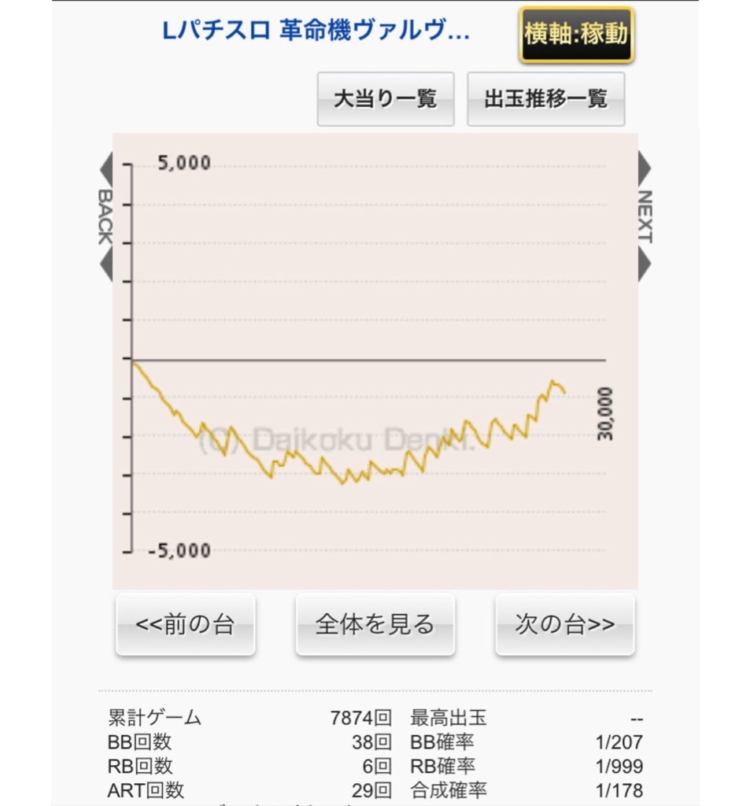This screenshot has height=806, width=750.
Task: Tap the NEXT arrow on the graph
Action: (644, 215)
